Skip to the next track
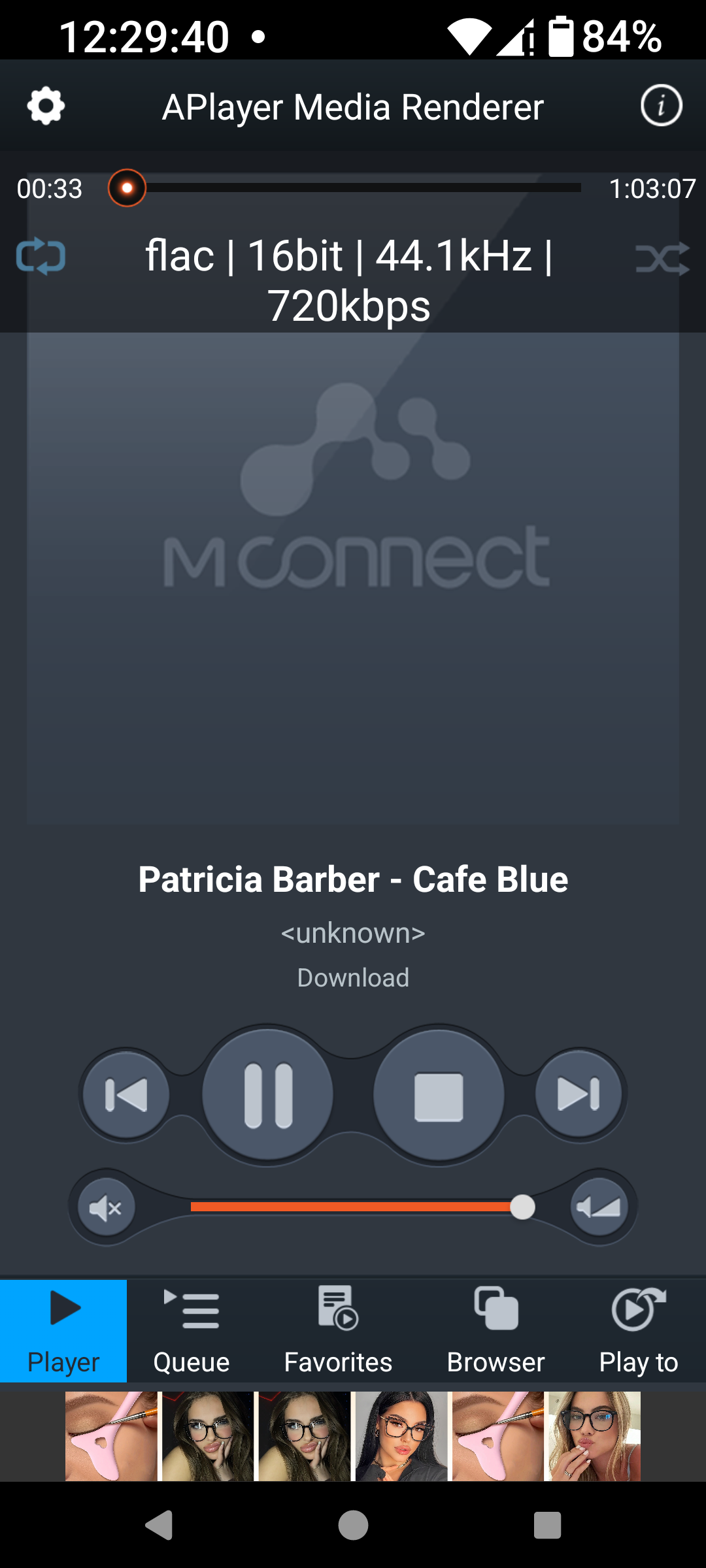 click(579, 1095)
